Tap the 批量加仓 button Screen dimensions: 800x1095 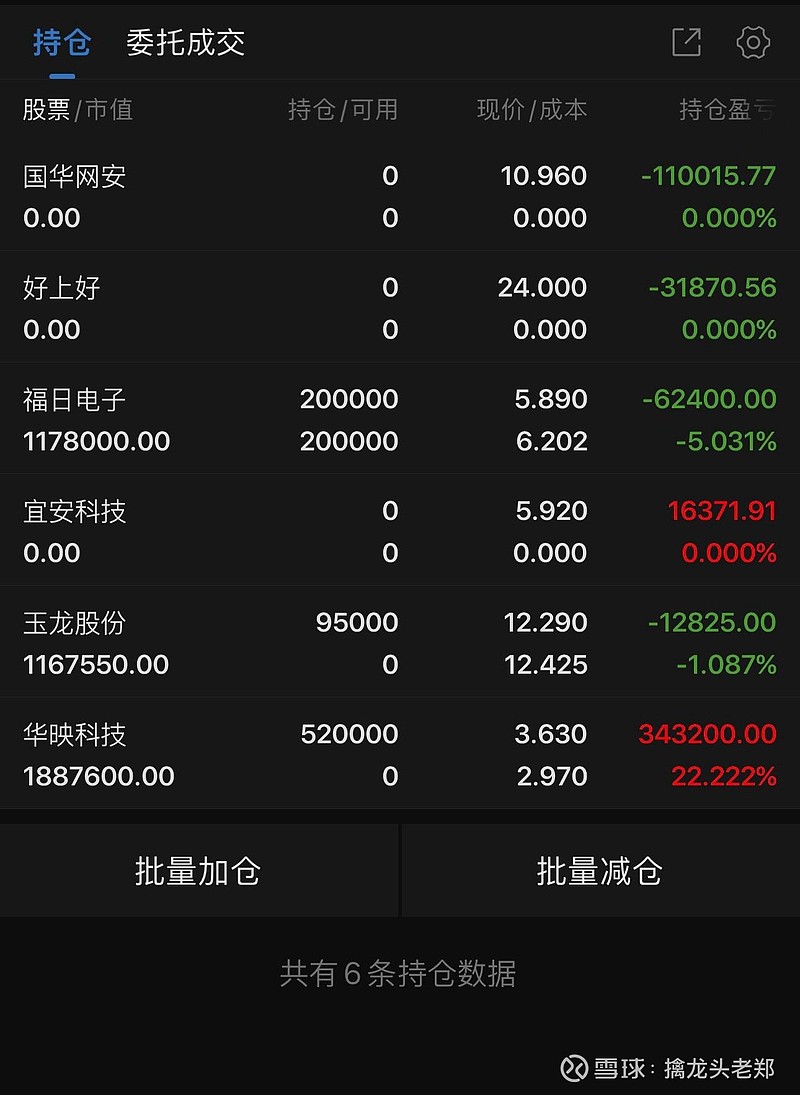pyautogui.click(x=198, y=870)
